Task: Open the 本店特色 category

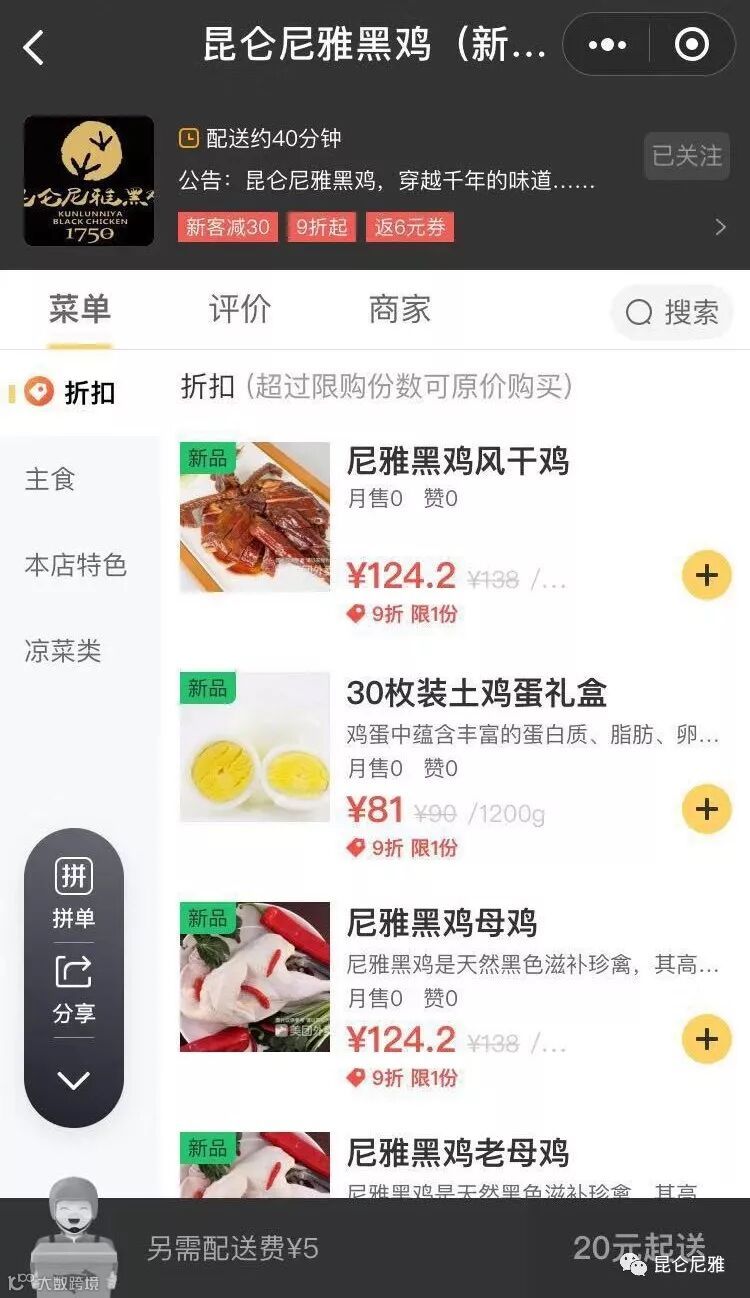Action: [76, 565]
